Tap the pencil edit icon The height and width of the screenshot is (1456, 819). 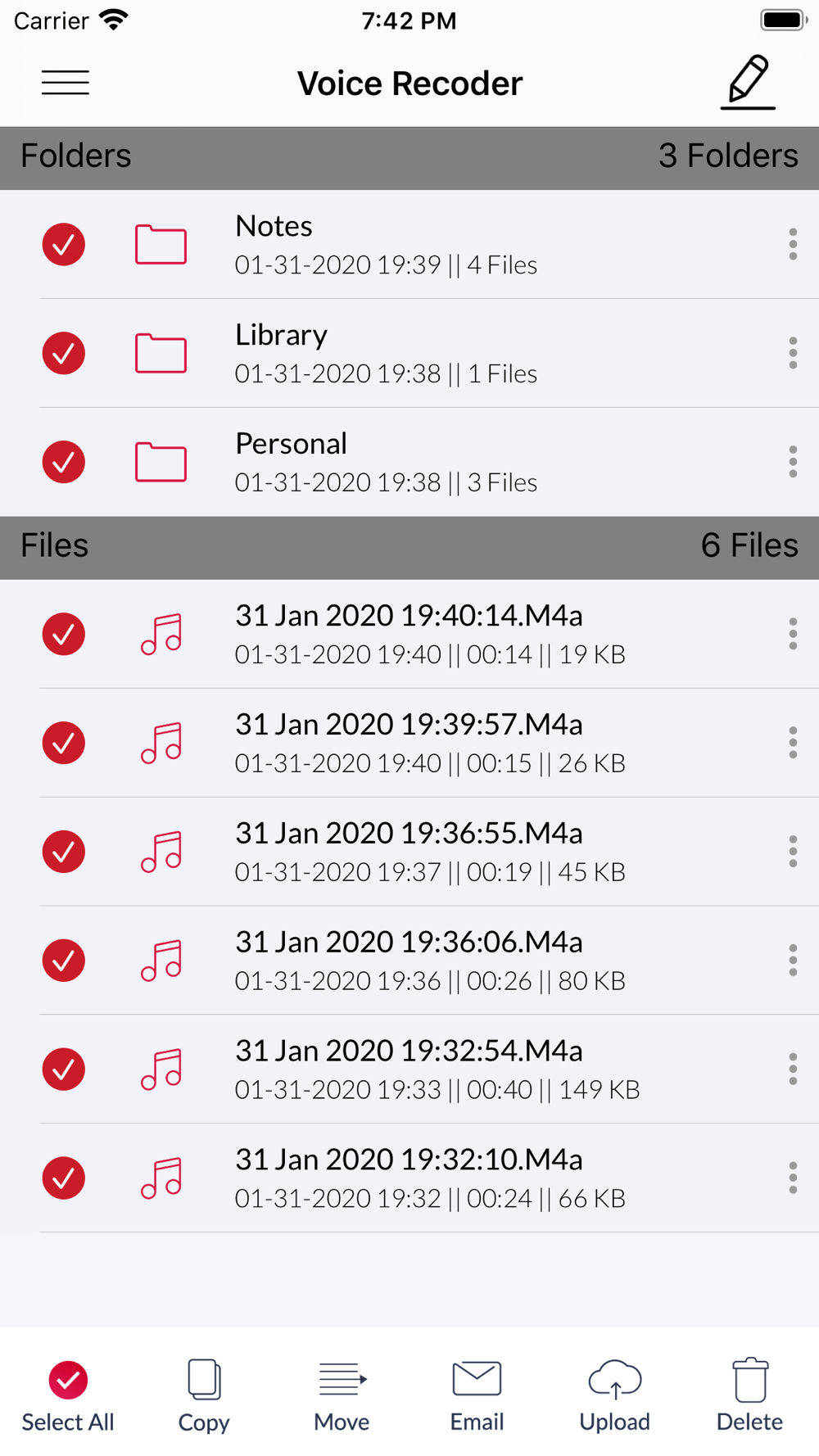(x=748, y=82)
